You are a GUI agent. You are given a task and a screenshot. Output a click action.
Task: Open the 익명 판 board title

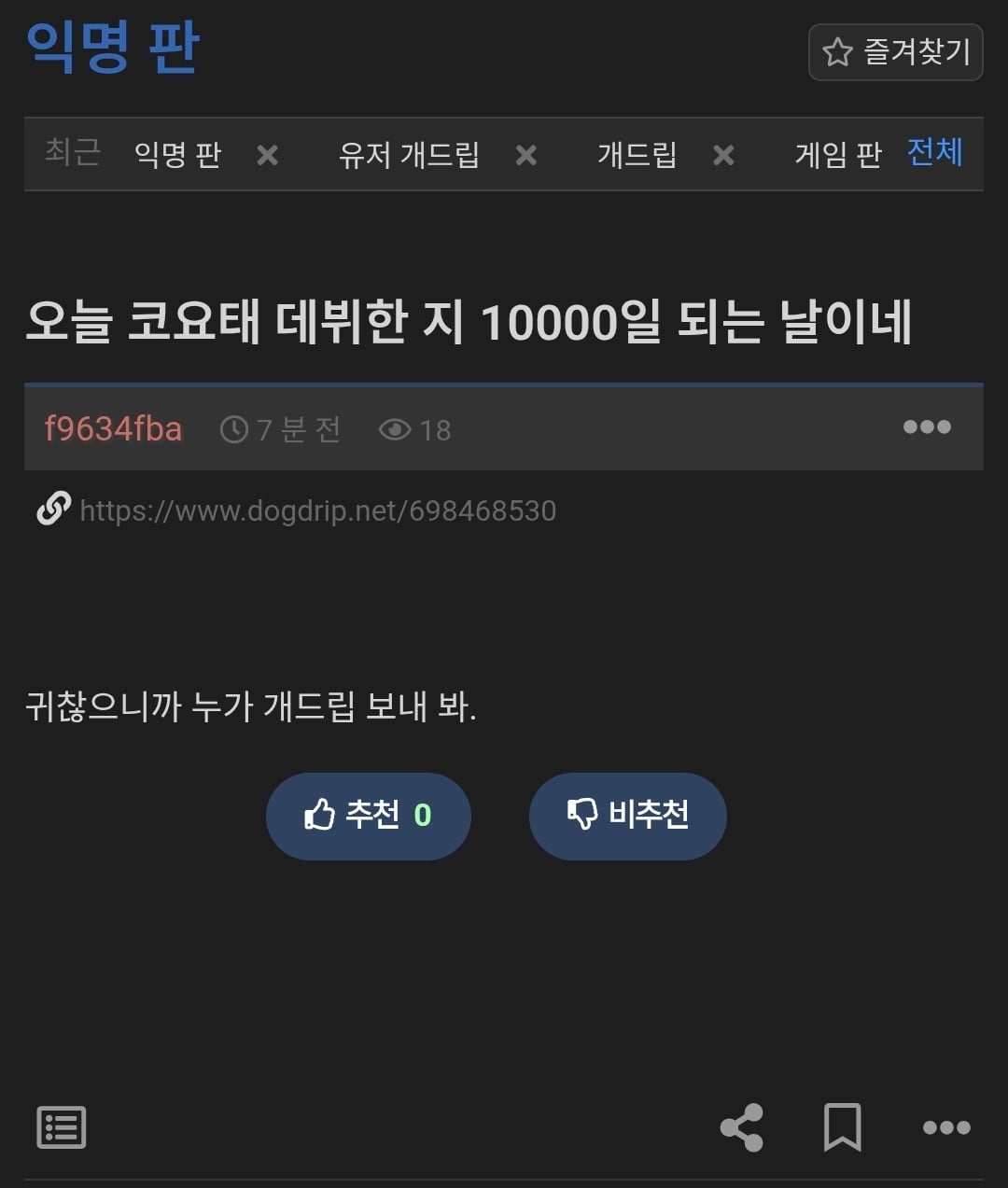(x=113, y=47)
